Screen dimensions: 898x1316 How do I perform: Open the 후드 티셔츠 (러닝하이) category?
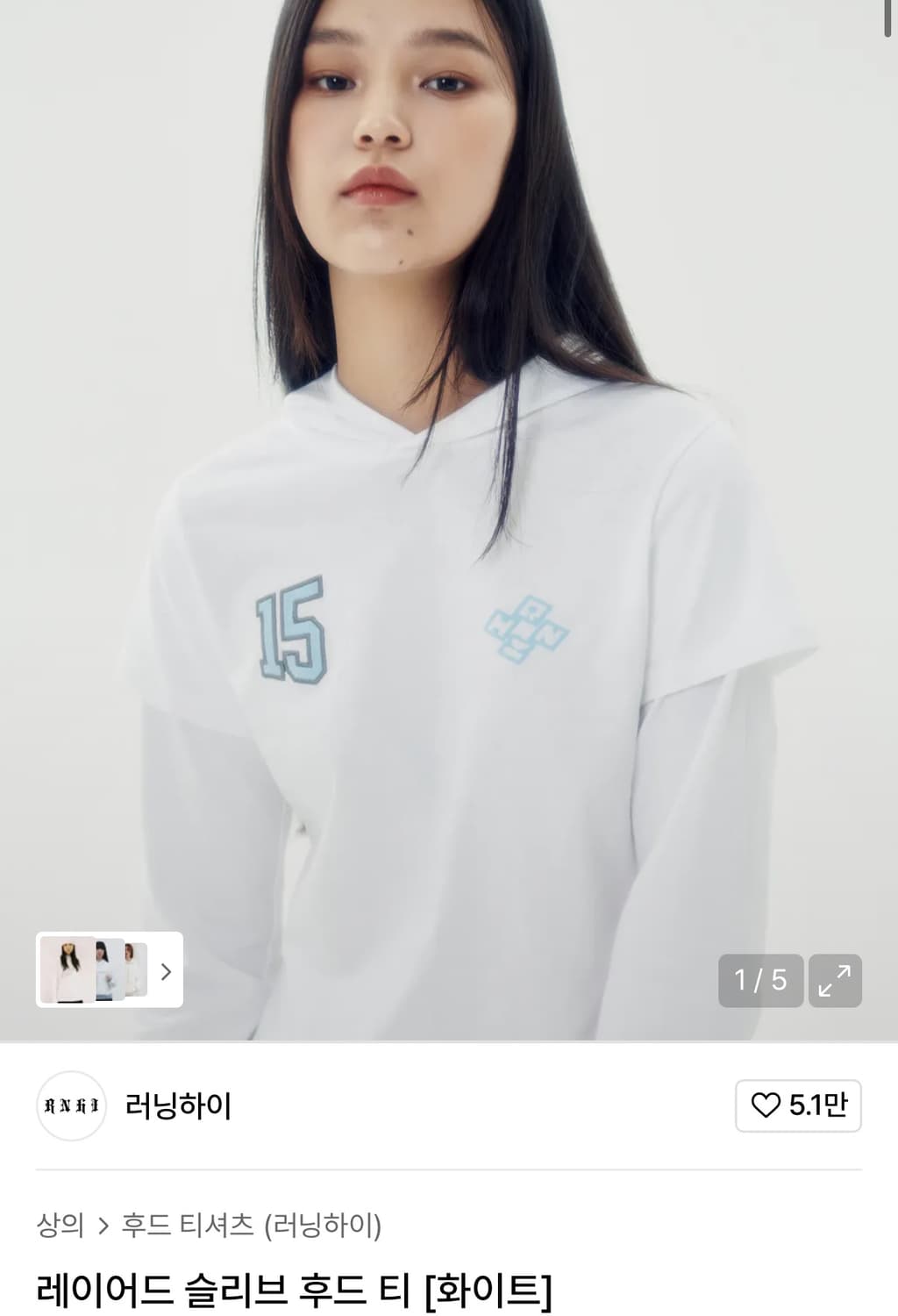(x=252, y=1225)
